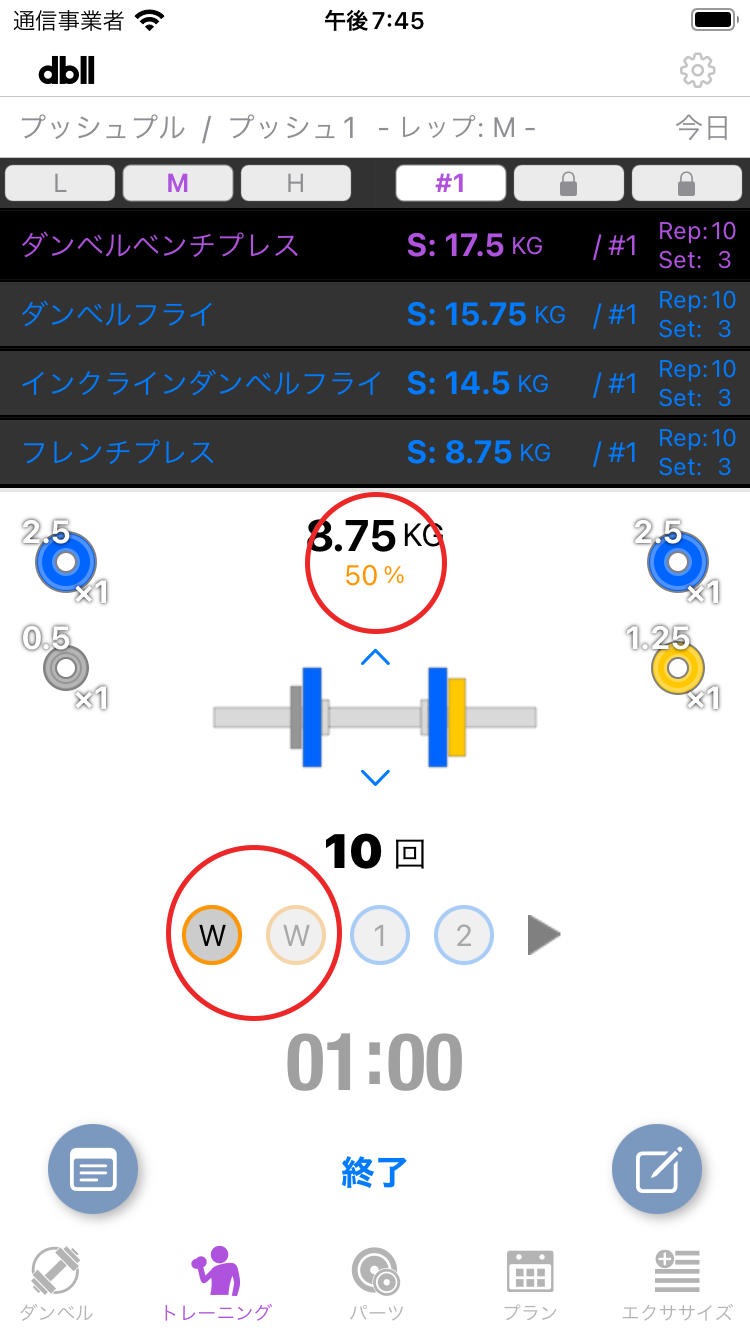Open the notes list button
Image resolution: width=750 pixels, height=1334 pixels.
93,1169
